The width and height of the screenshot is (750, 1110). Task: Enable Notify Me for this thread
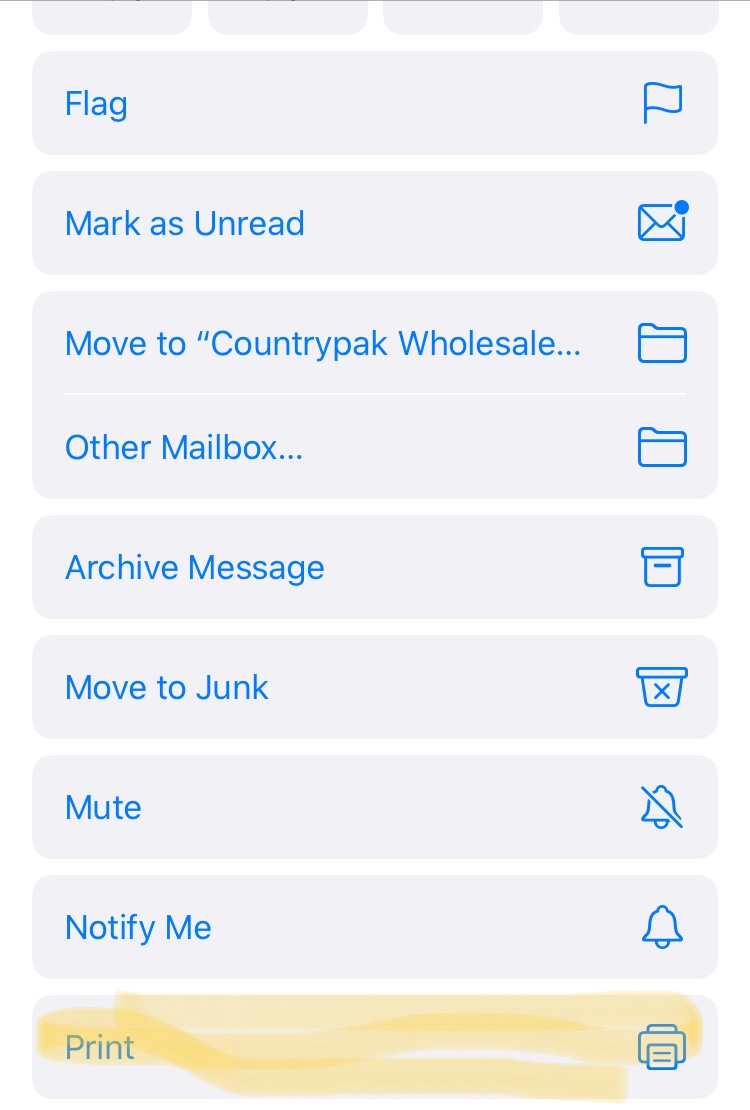tap(374, 927)
